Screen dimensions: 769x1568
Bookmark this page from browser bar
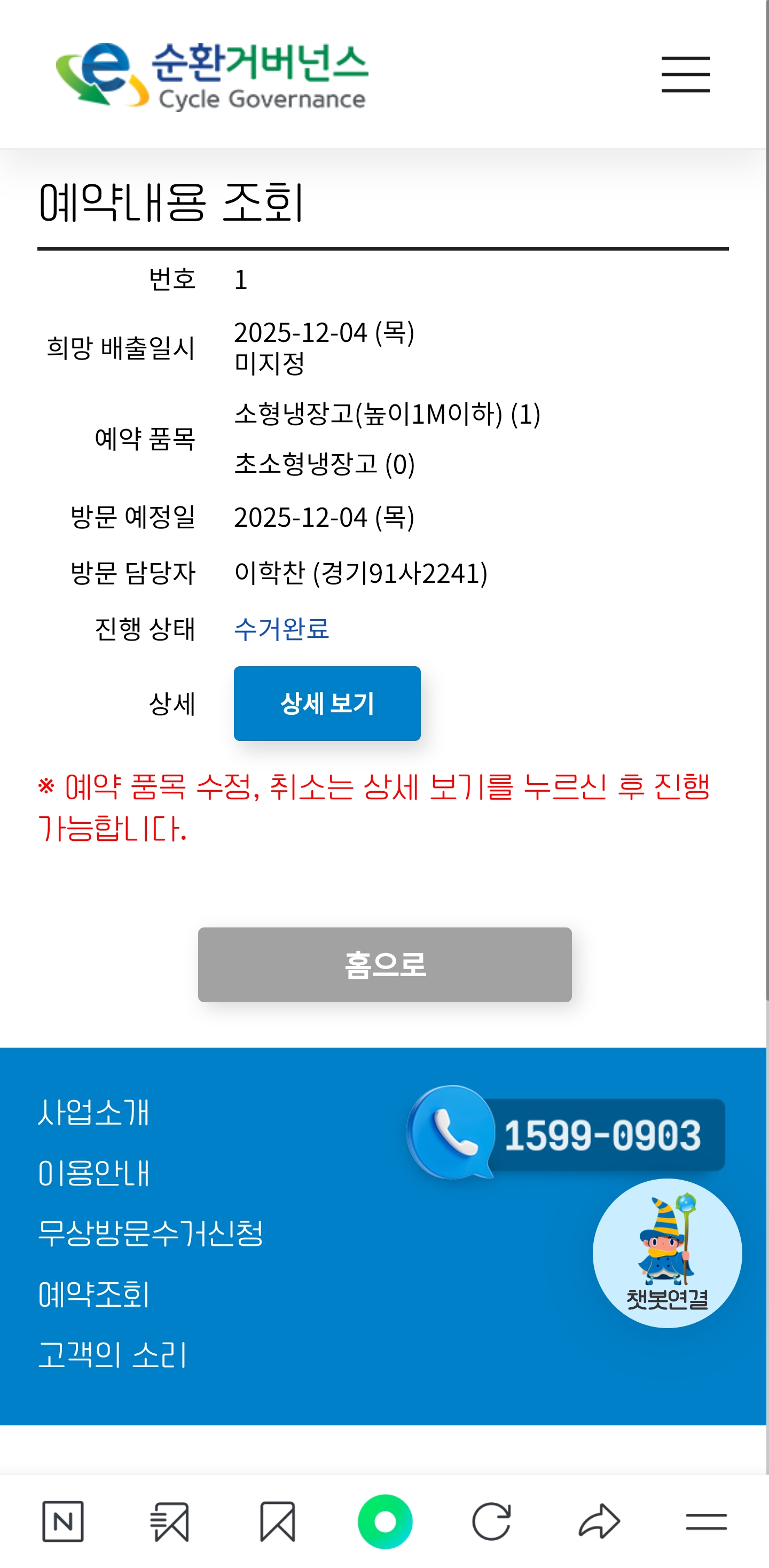(x=277, y=1522)
